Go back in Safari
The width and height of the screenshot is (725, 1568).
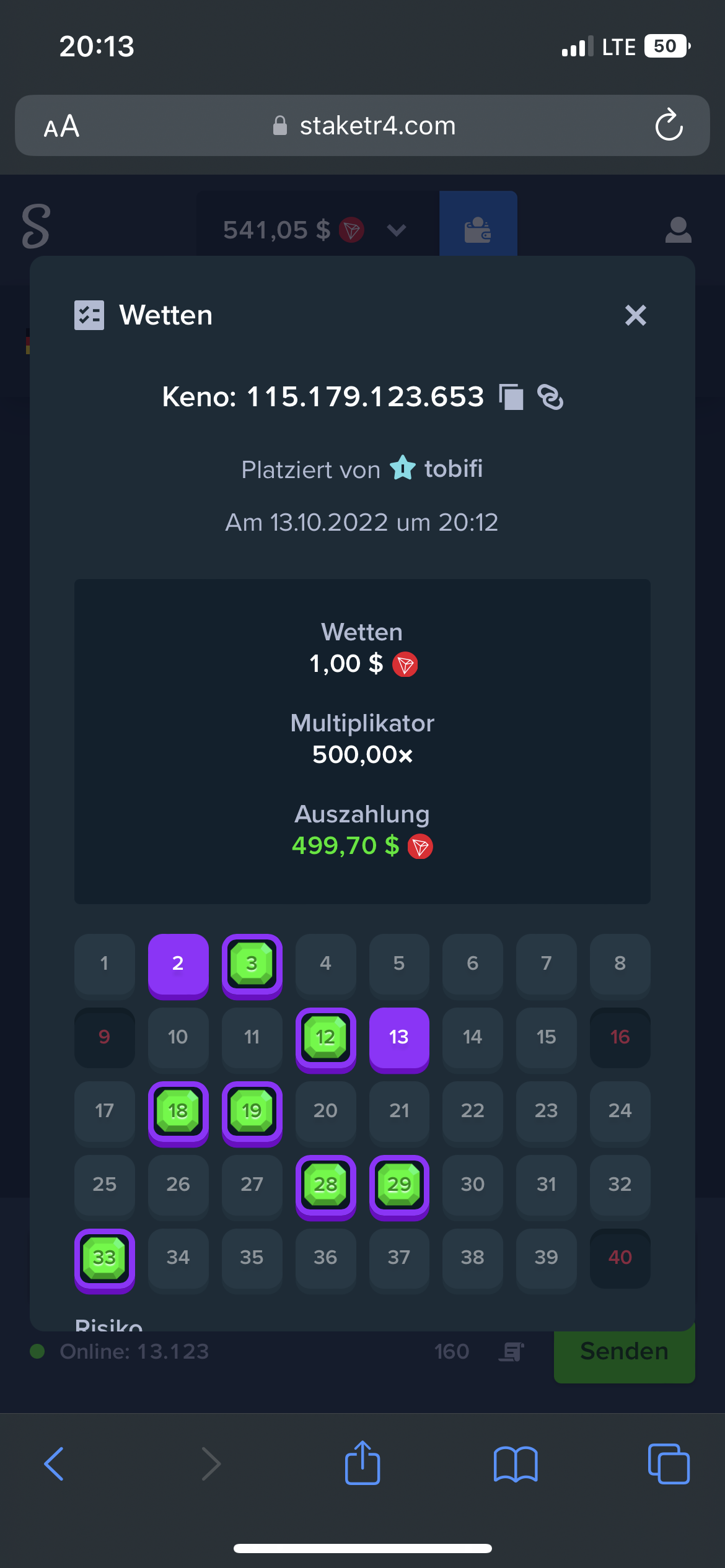[54, 1464]
